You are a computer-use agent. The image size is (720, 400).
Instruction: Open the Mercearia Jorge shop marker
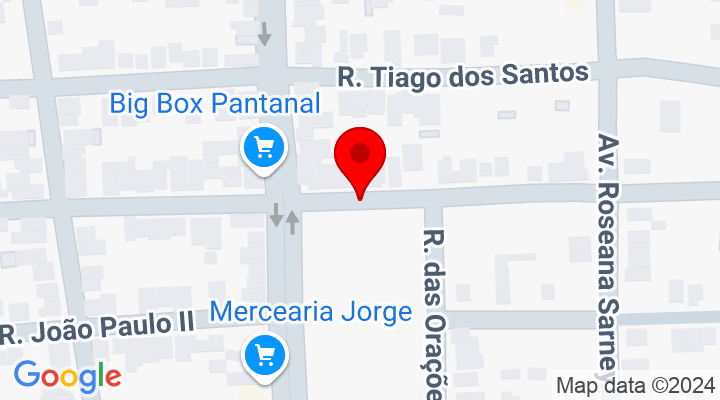pyautogui.click(x=265, y=355)
